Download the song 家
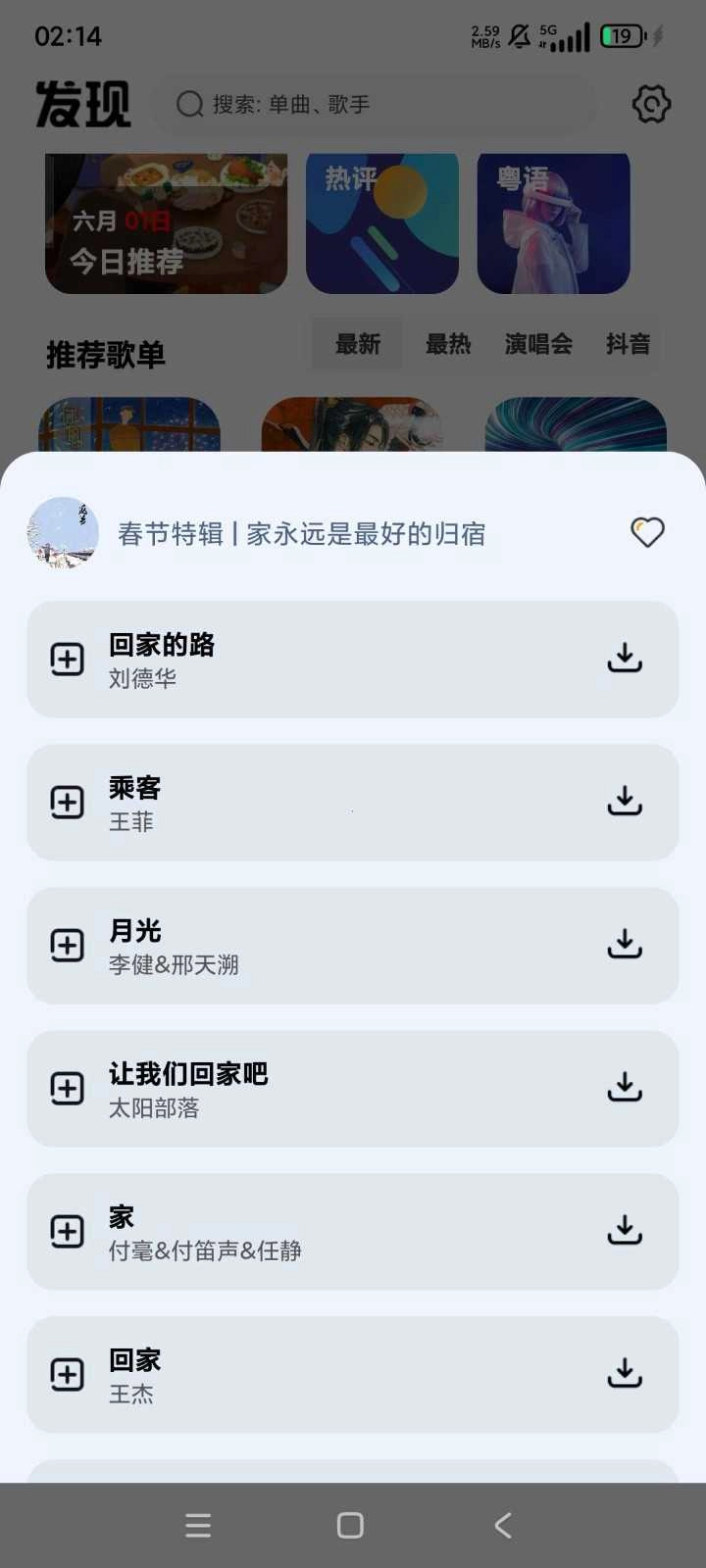Image resolution: width=706 pixels, height=1568 pixels. pos(625,1231)
